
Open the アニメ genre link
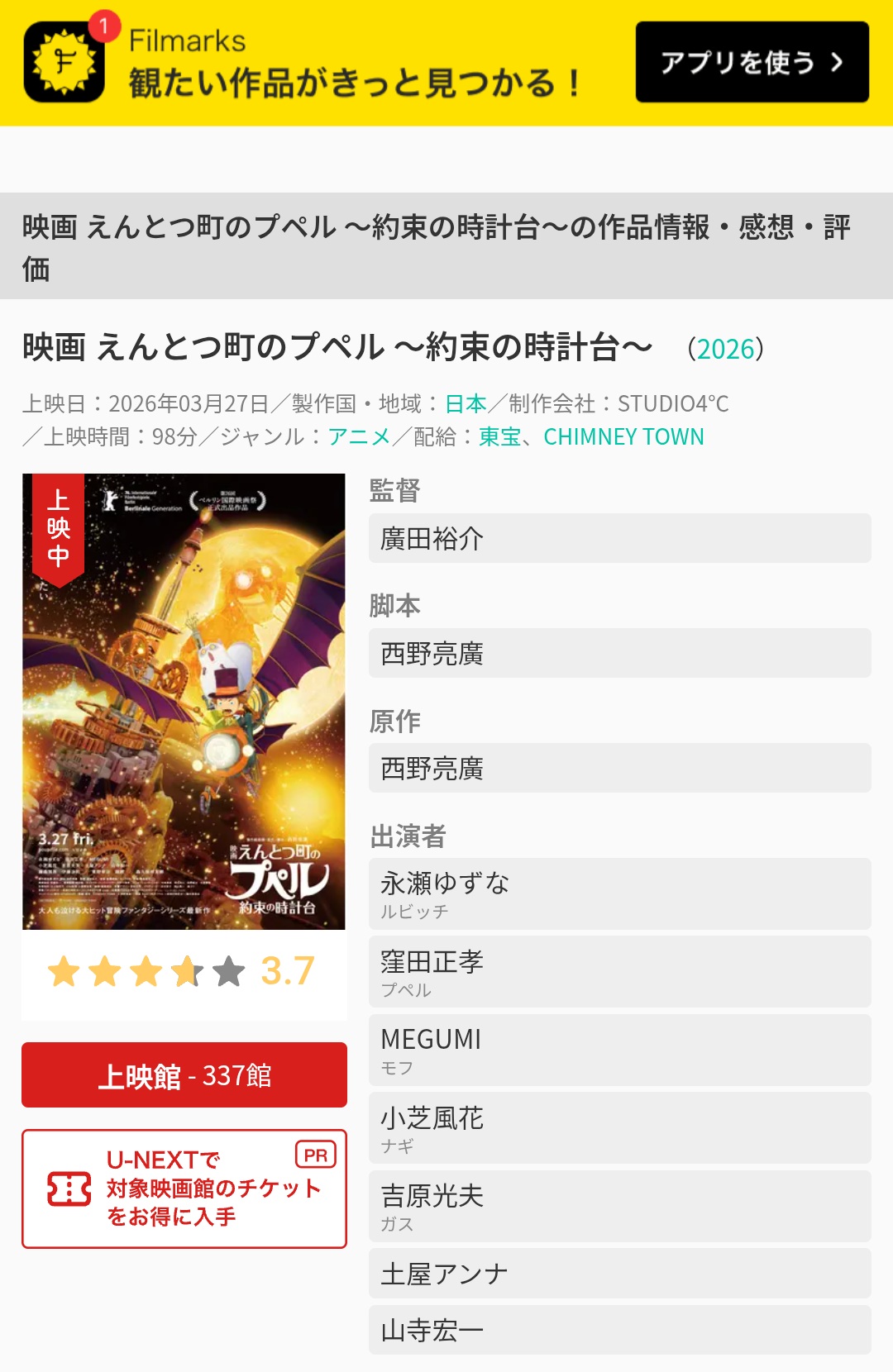pyautogui.click(x=359, y=436)
